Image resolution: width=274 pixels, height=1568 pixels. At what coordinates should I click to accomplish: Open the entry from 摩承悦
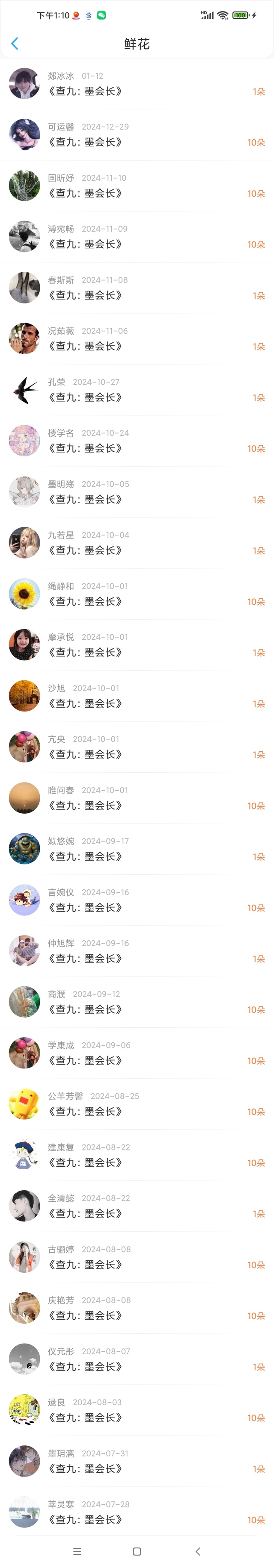pyautogui.click(x=137, y=644)
